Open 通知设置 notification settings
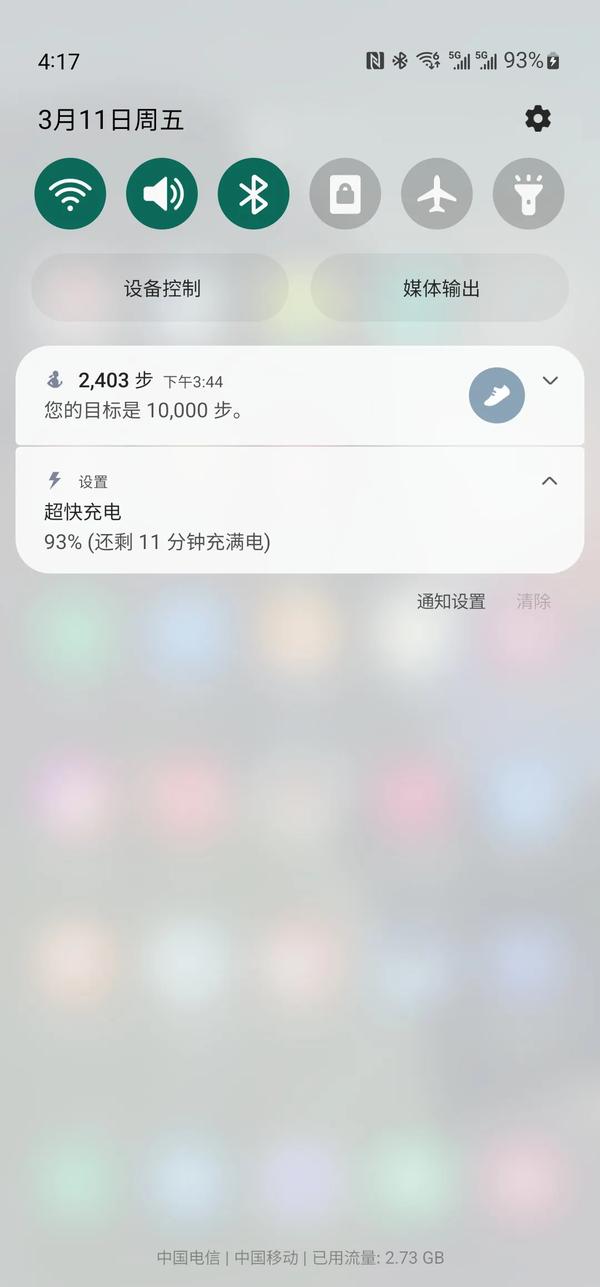Screen dimensions: 600x1287 click(451, 602)
